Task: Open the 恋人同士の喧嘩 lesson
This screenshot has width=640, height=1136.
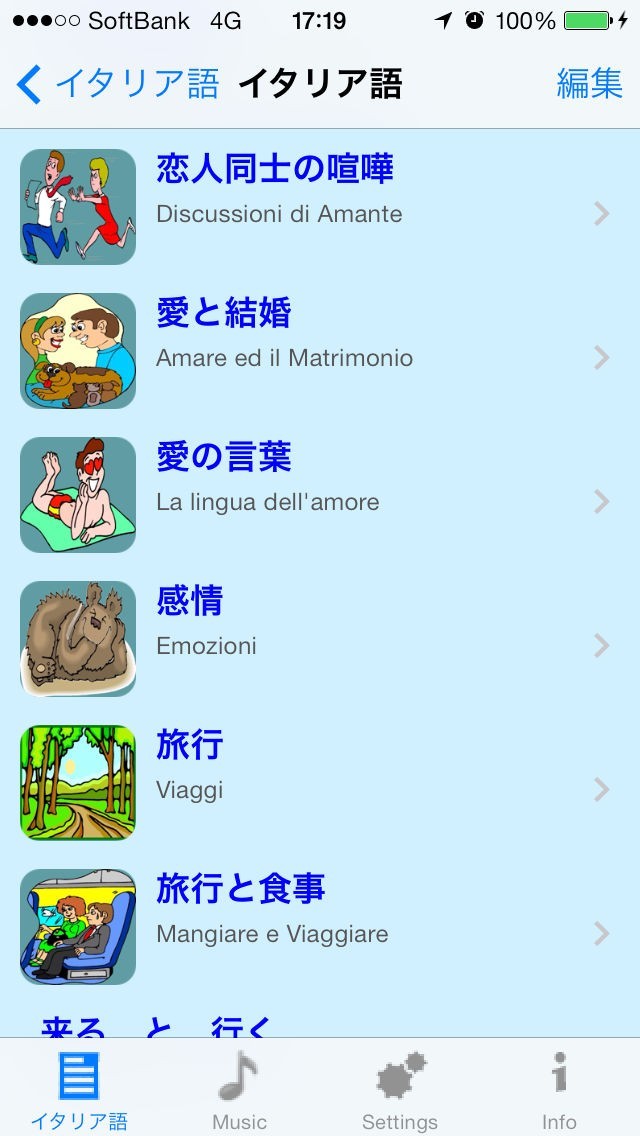Action: (x=320, y=206)
